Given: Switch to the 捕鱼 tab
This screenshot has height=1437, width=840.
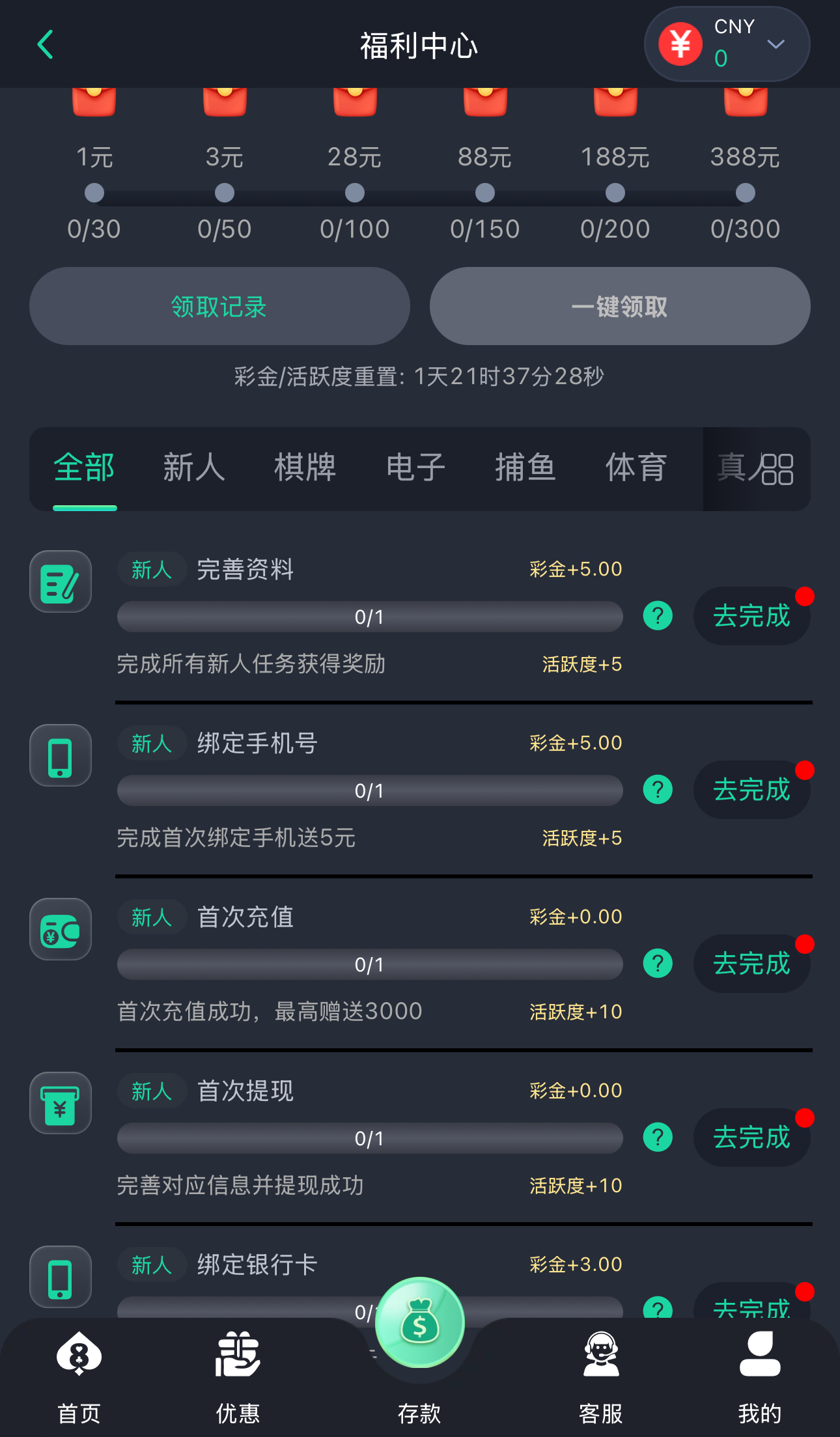Looking at the screenshot, I should coord(525,468).
